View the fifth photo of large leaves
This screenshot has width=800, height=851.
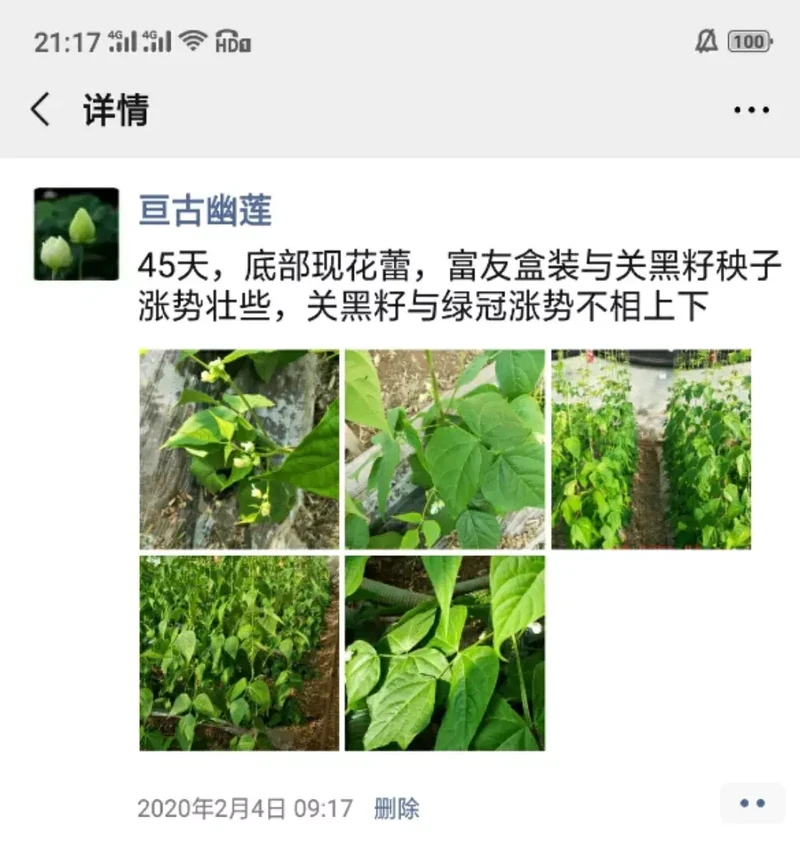click(445, 653)
